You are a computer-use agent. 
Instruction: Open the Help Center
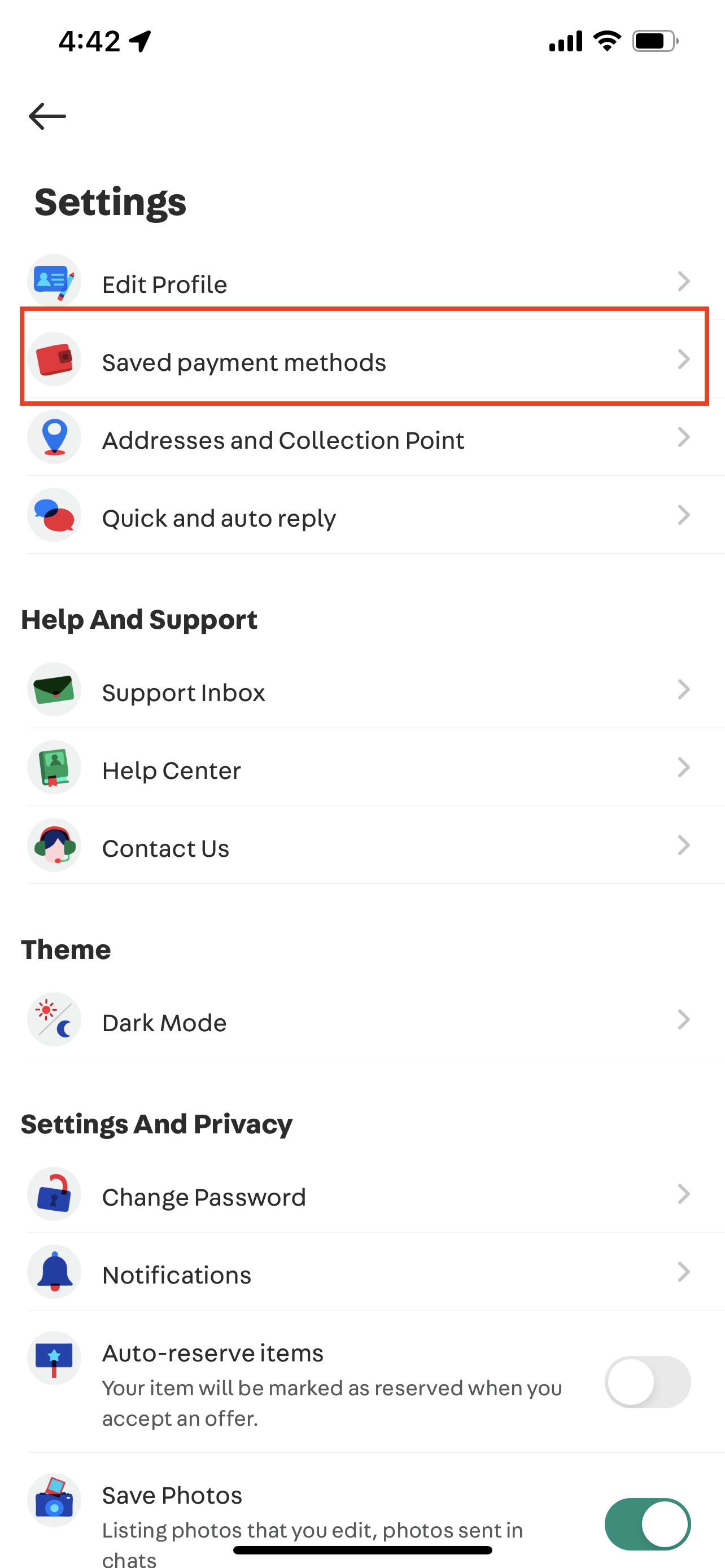click(363, 768)
